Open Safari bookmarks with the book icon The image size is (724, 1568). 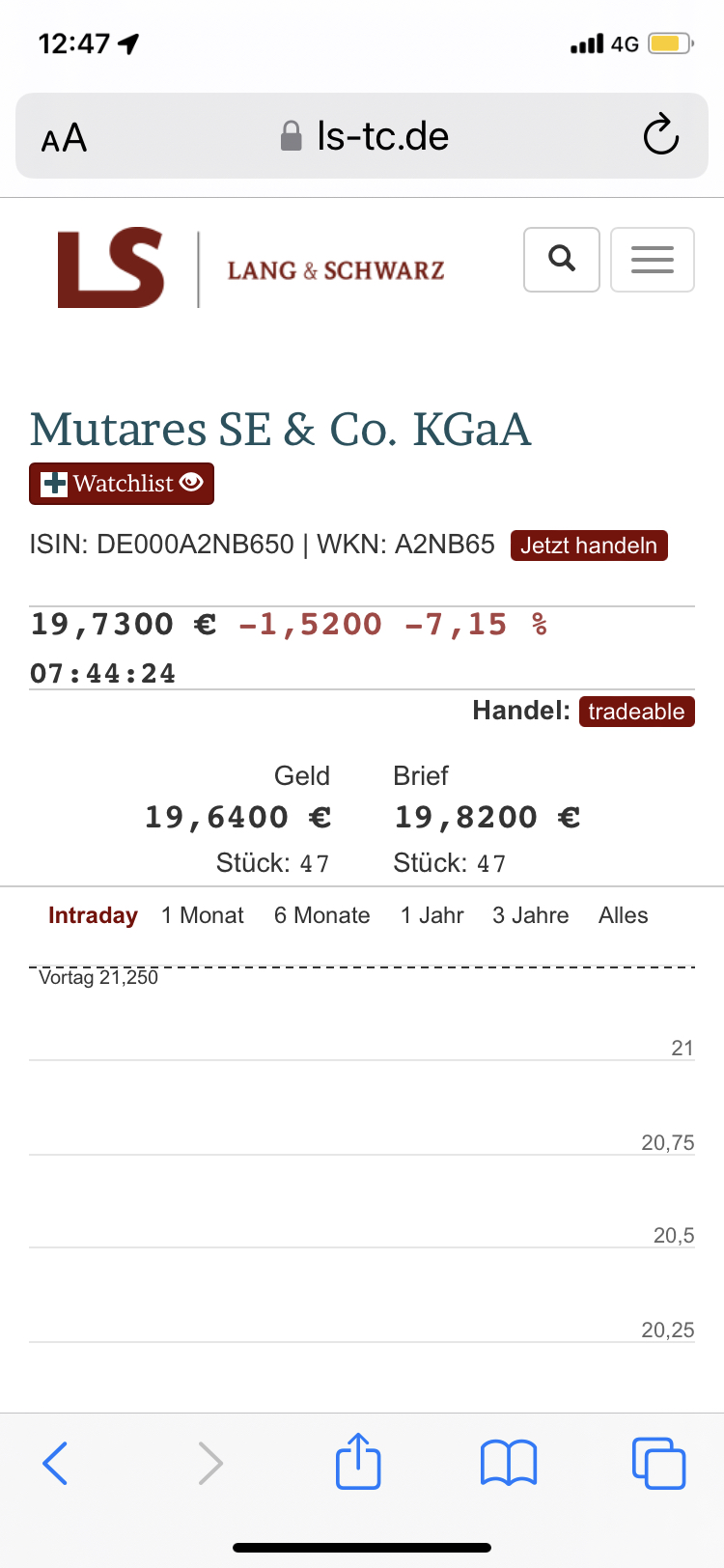(x=508, y=1461)
